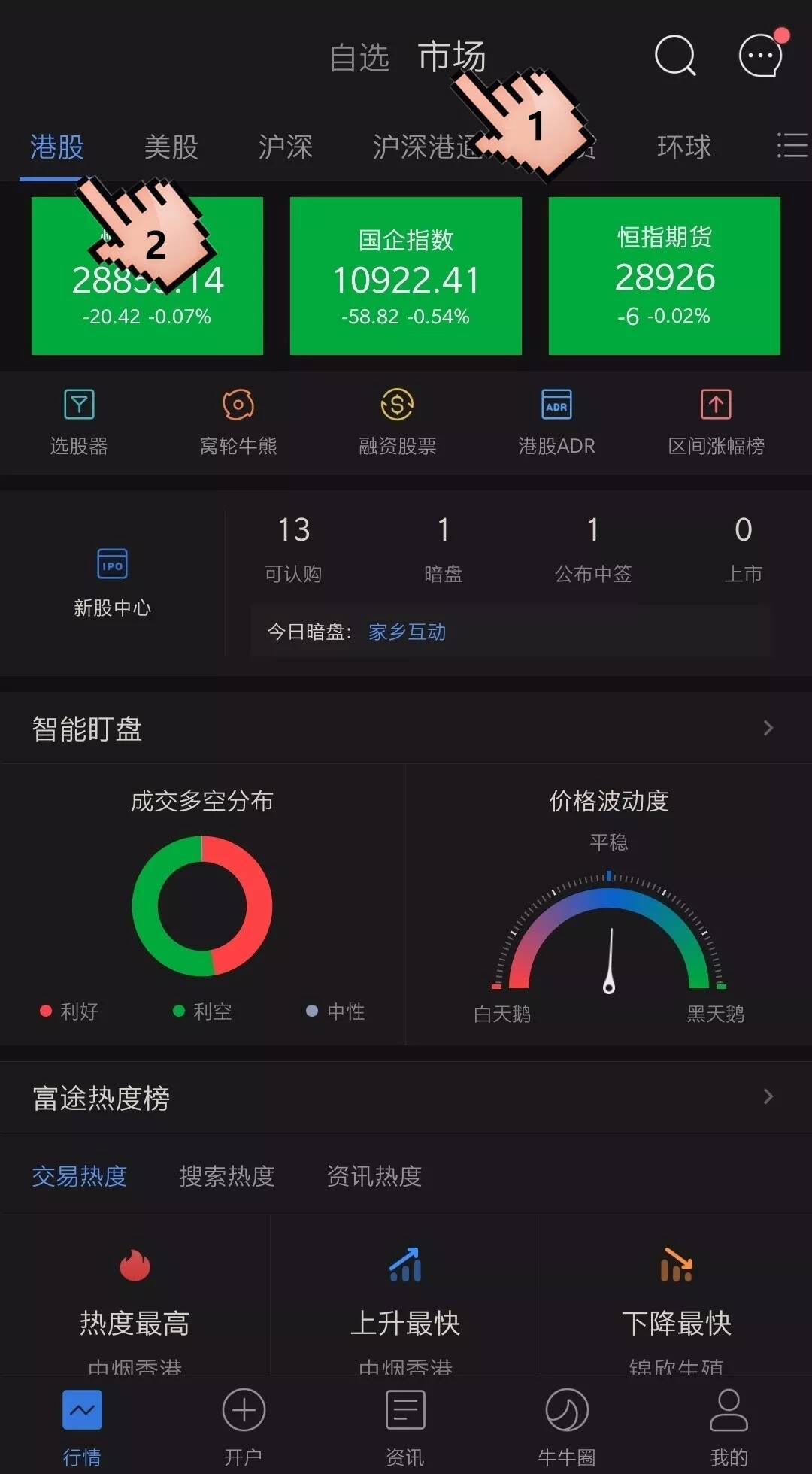The width and height of the screenshot is (812, 1474).
Task: Open the 国企指数 index card
Action: click(x=405, y=275)
